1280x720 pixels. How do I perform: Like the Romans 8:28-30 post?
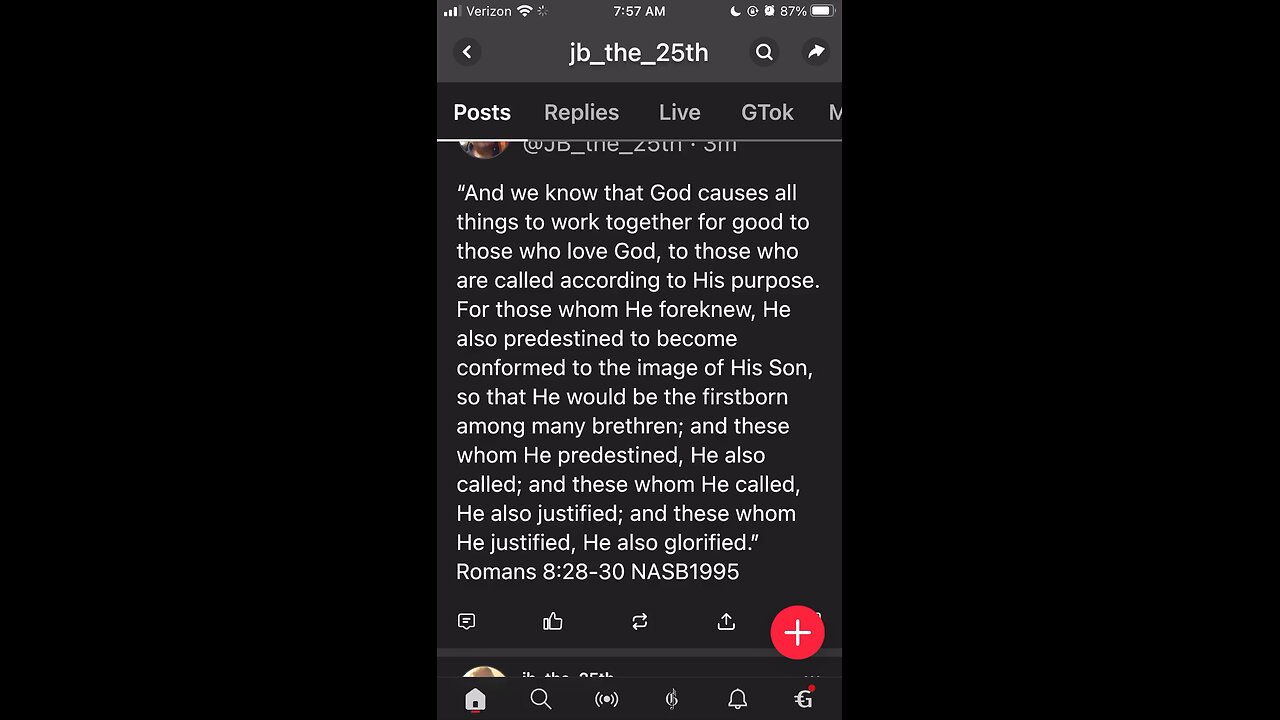pos(553,622)
